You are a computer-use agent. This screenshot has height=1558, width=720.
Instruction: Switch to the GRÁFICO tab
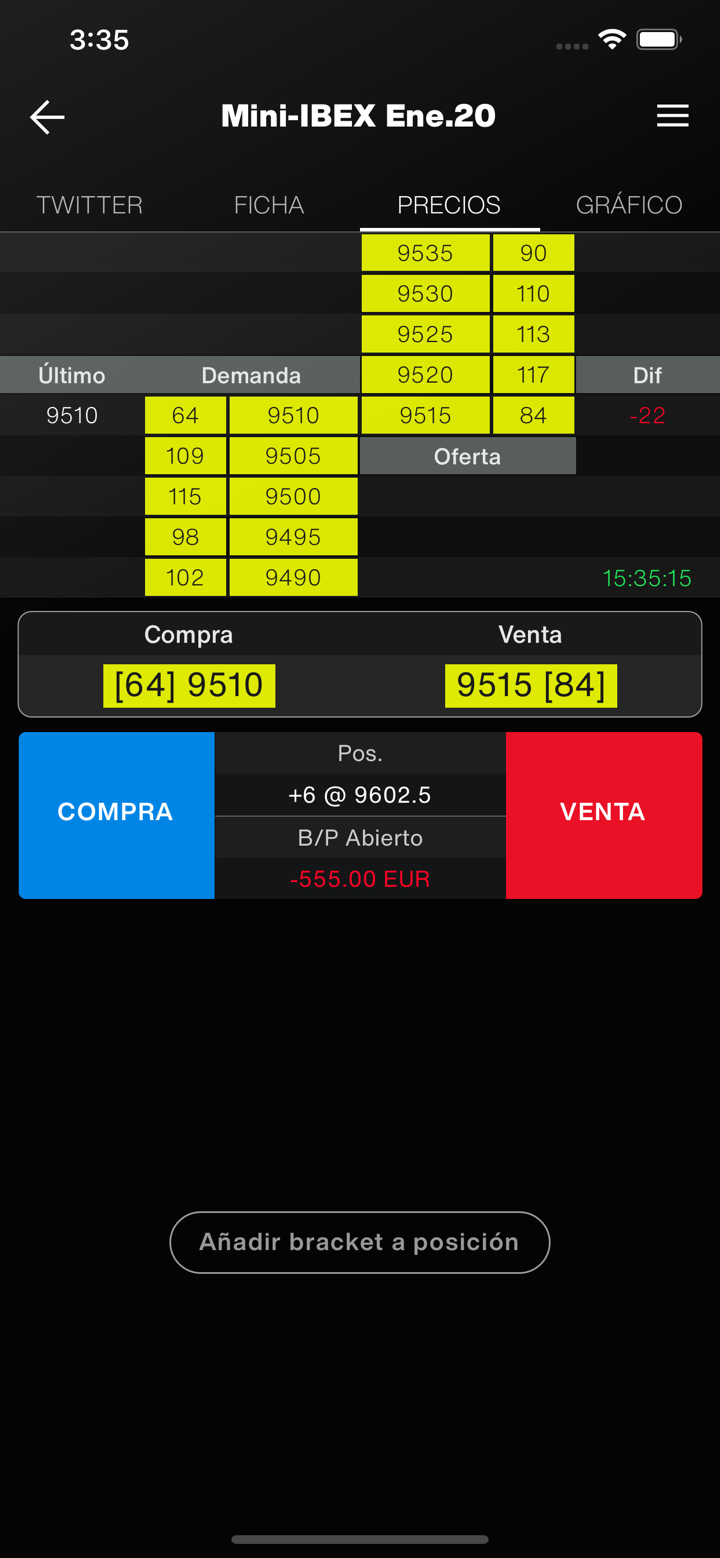pos(629,205)
